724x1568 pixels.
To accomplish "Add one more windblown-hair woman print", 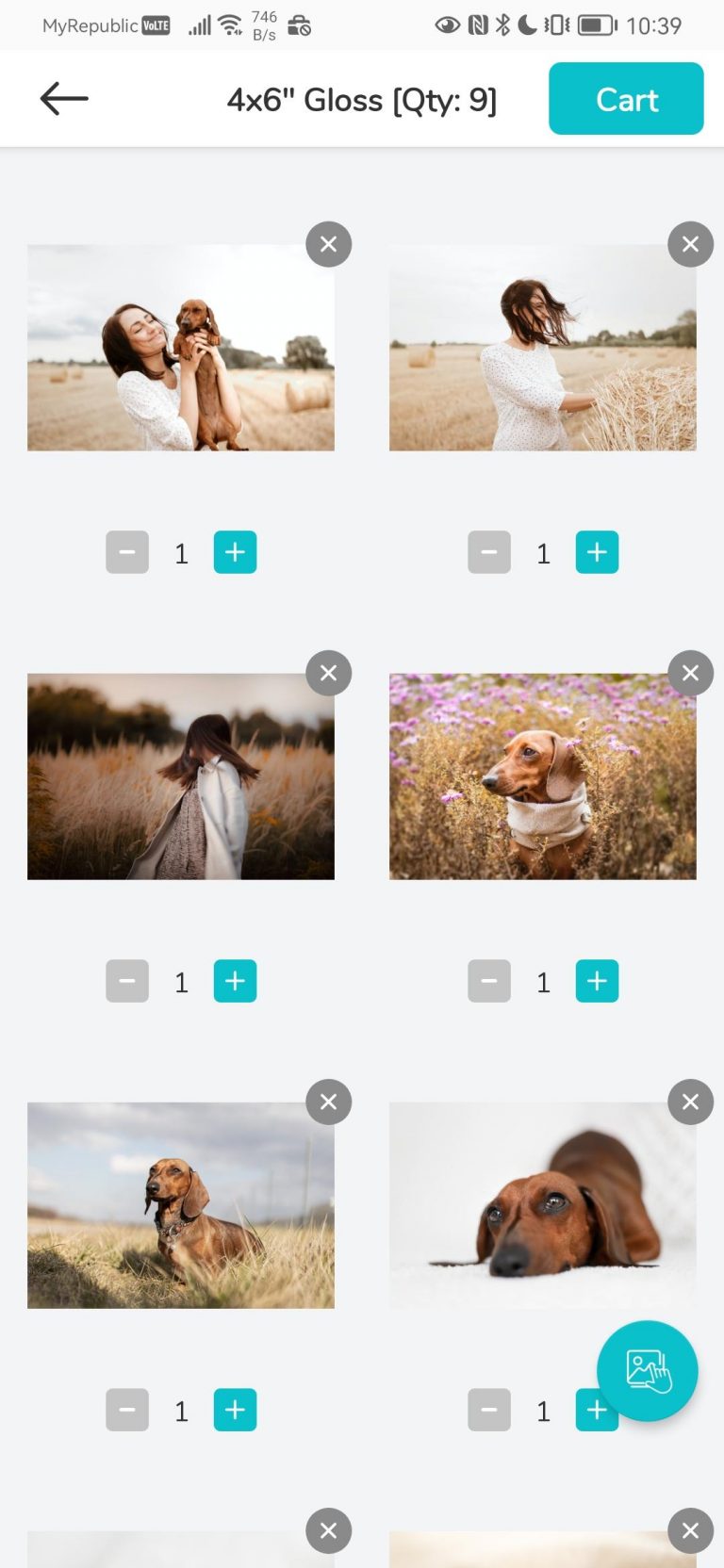I will 597,552.
